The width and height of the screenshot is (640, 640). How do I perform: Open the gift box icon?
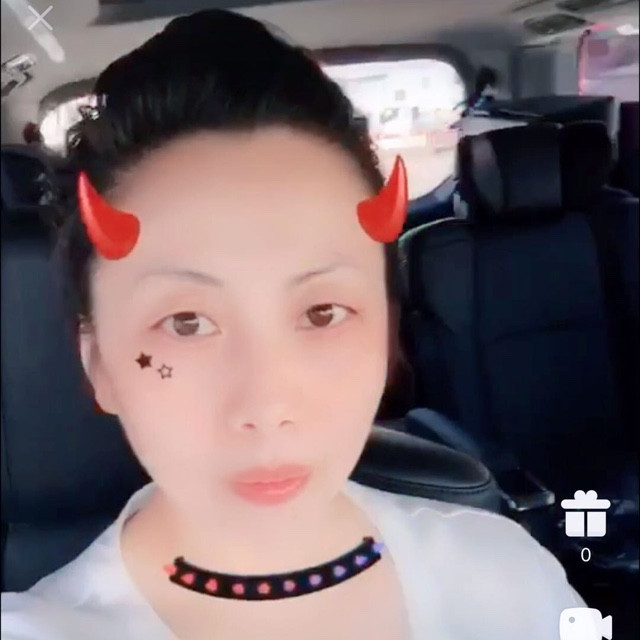585,514
